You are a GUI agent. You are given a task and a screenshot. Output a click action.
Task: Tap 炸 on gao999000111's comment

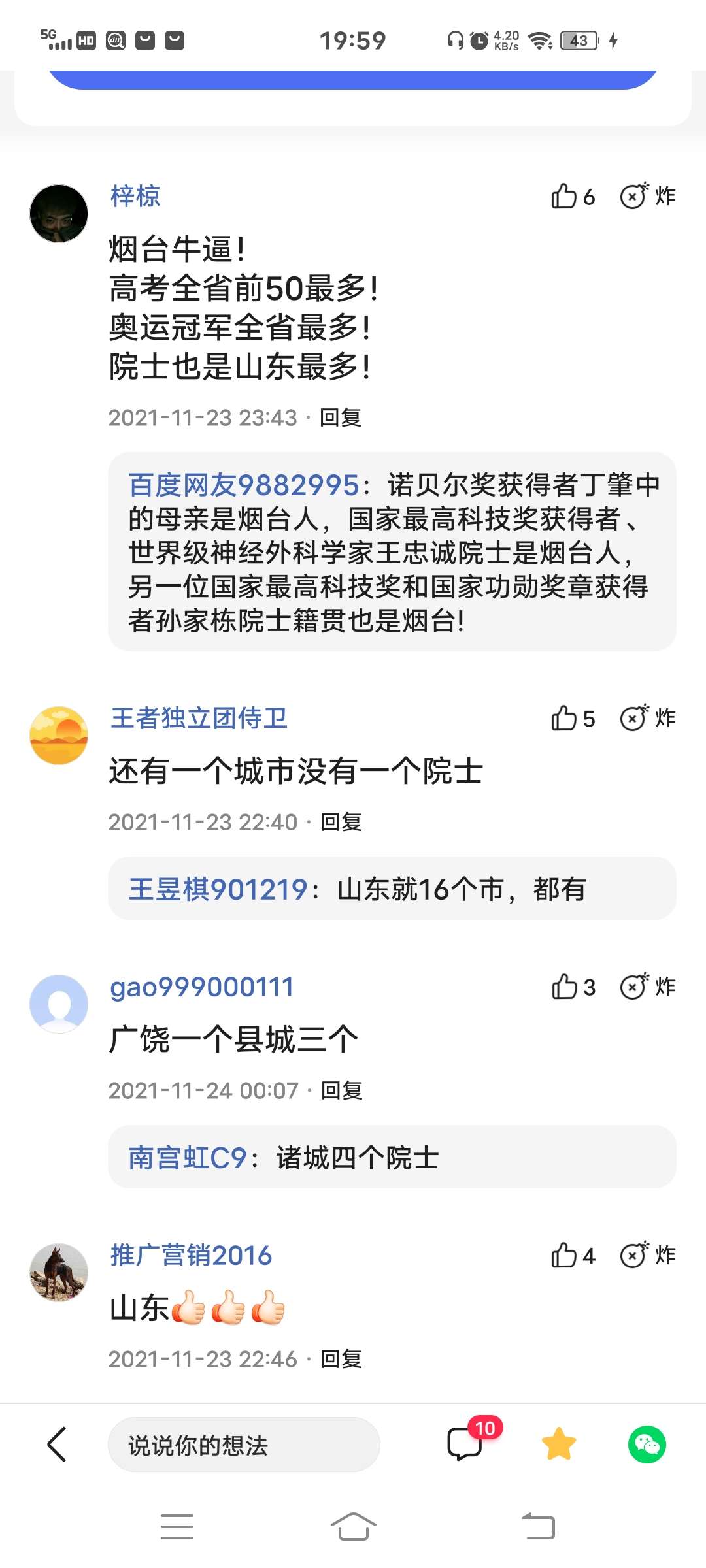coord(647,987)
